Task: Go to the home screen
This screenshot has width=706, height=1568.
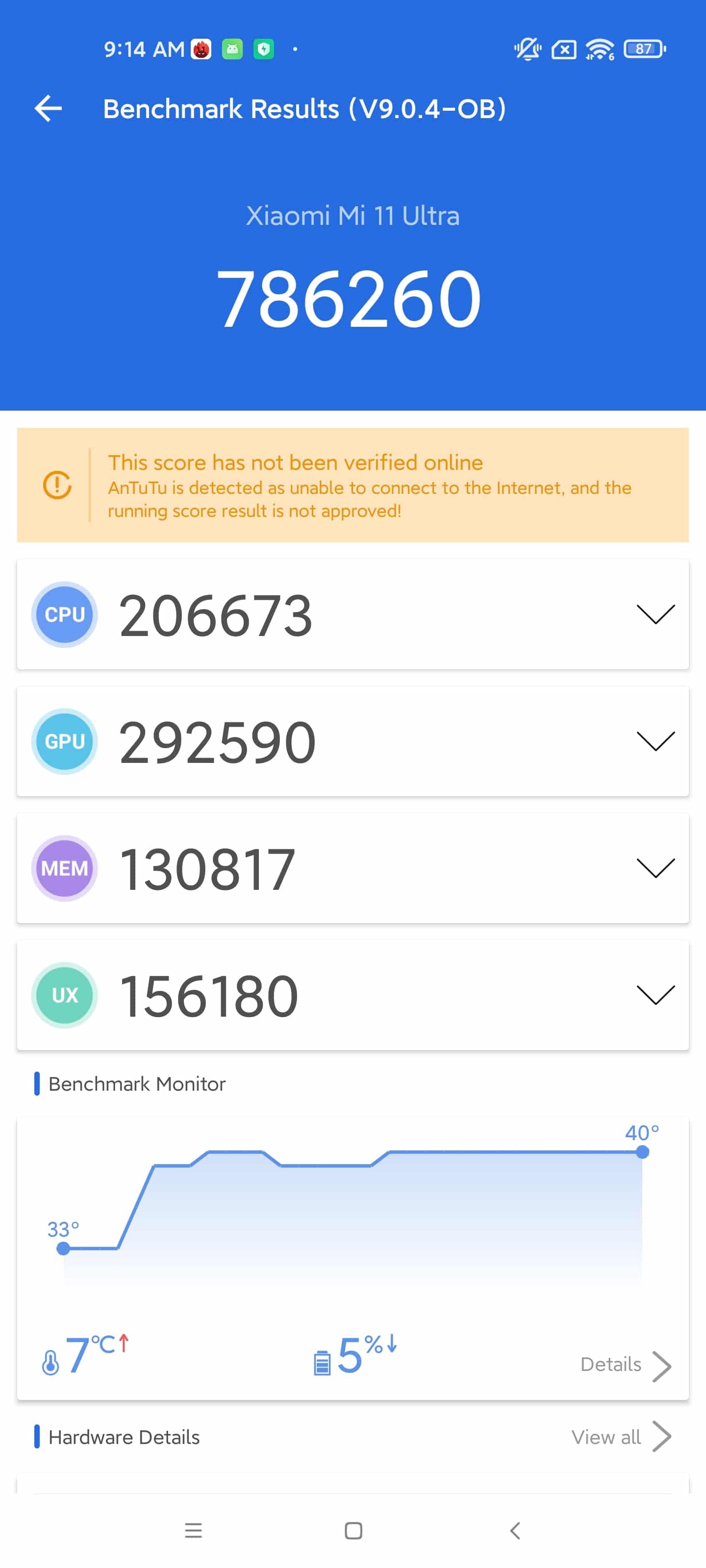Action: point(353,1530)
